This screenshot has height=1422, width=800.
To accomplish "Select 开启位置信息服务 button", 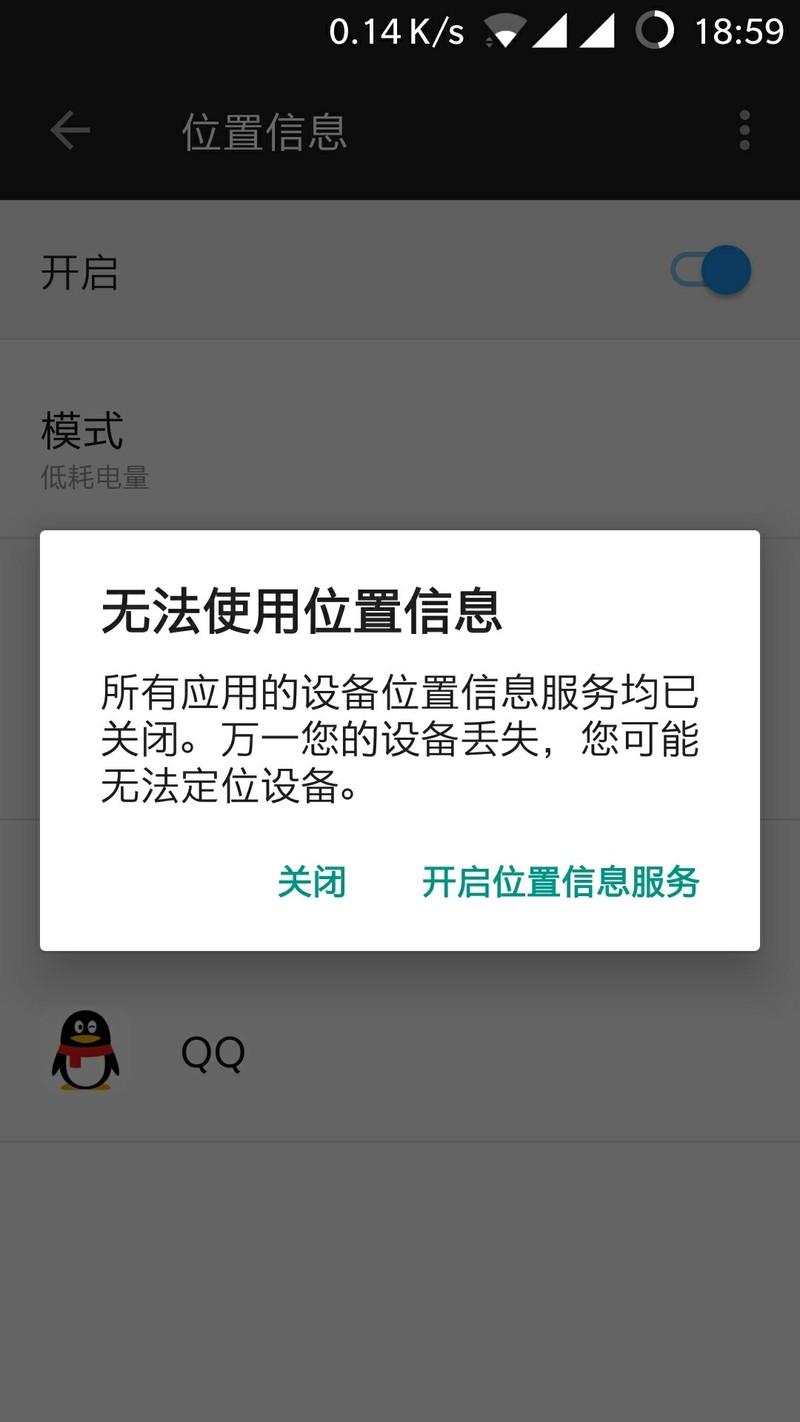I will (560, 882).
